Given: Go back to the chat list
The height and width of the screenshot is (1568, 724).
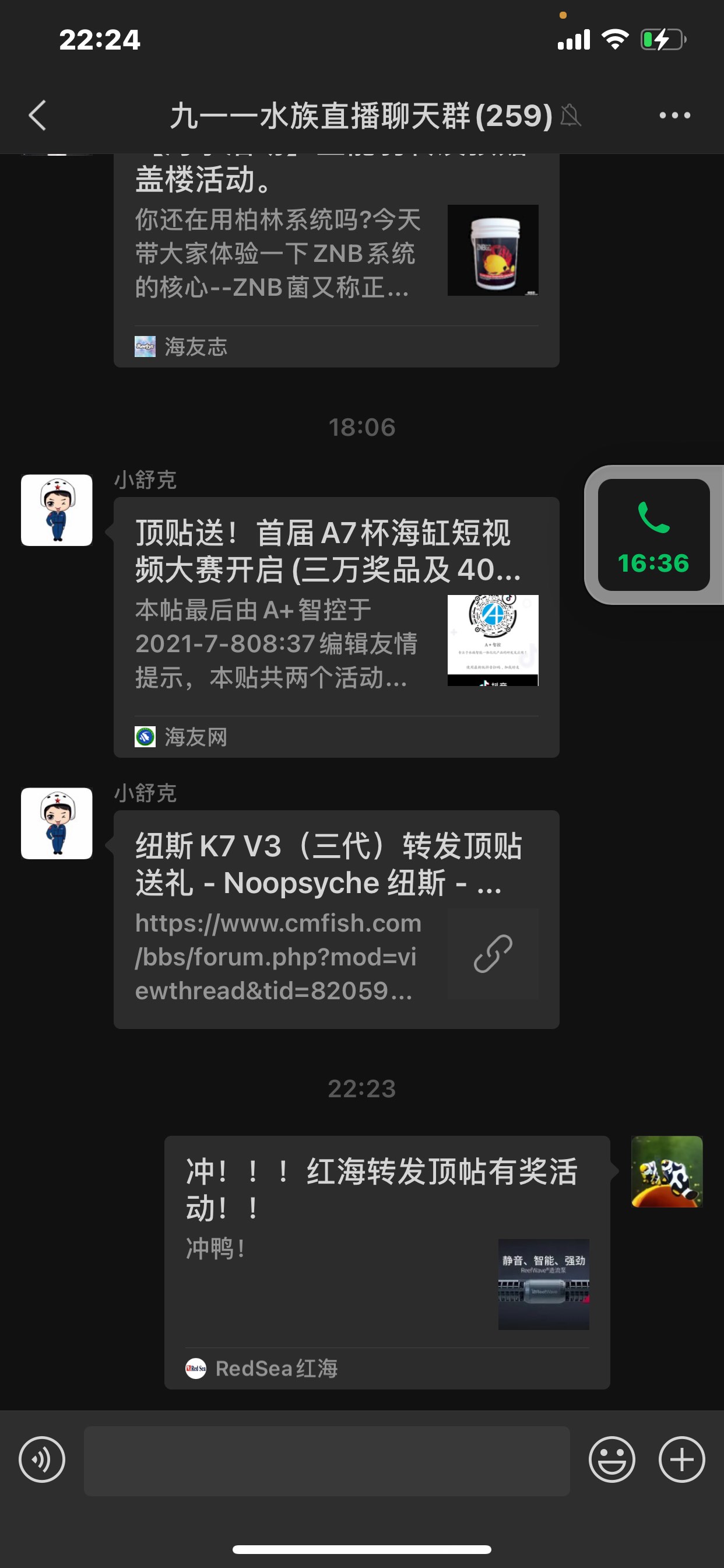Looking at the screenshot, I should [x=38, y=115].
